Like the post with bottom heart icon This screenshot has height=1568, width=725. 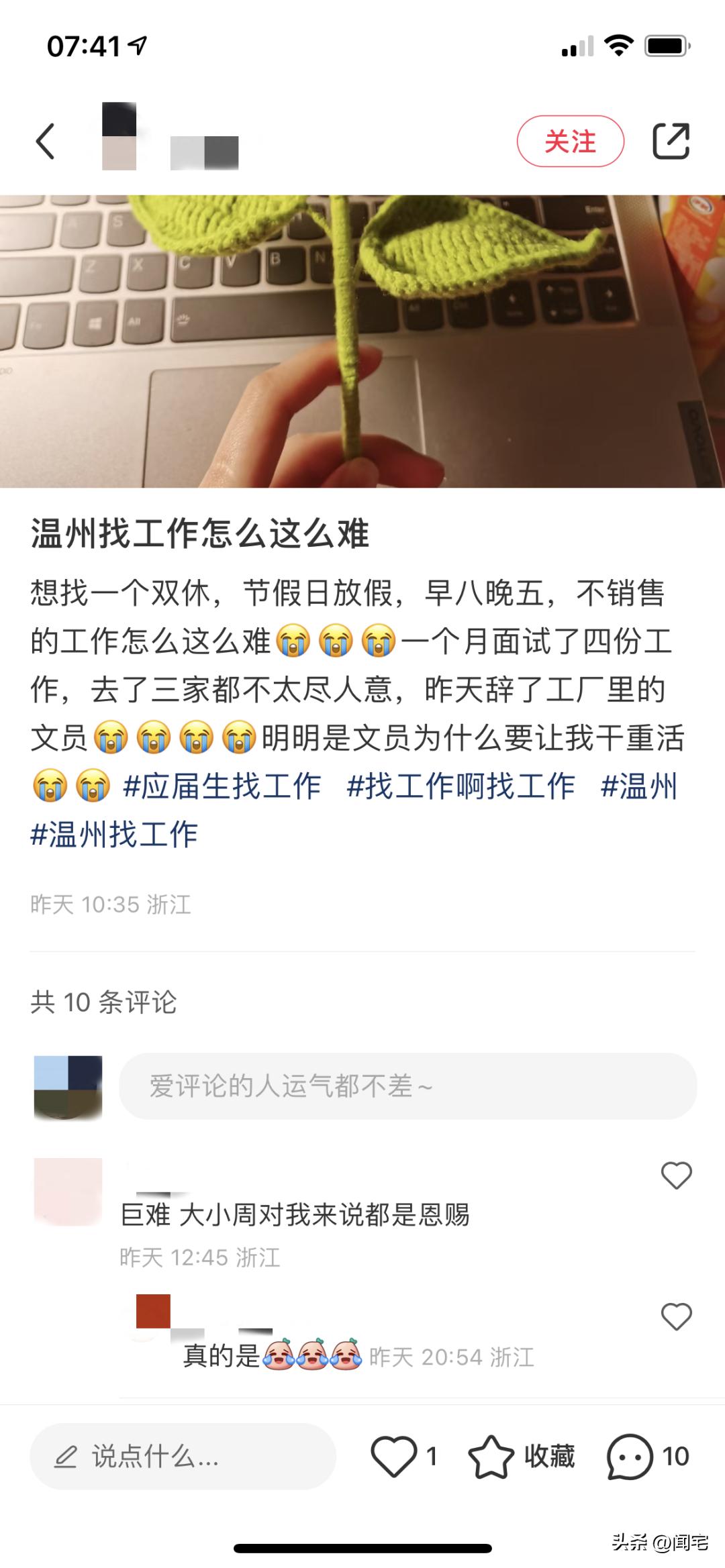[394, 1456]
